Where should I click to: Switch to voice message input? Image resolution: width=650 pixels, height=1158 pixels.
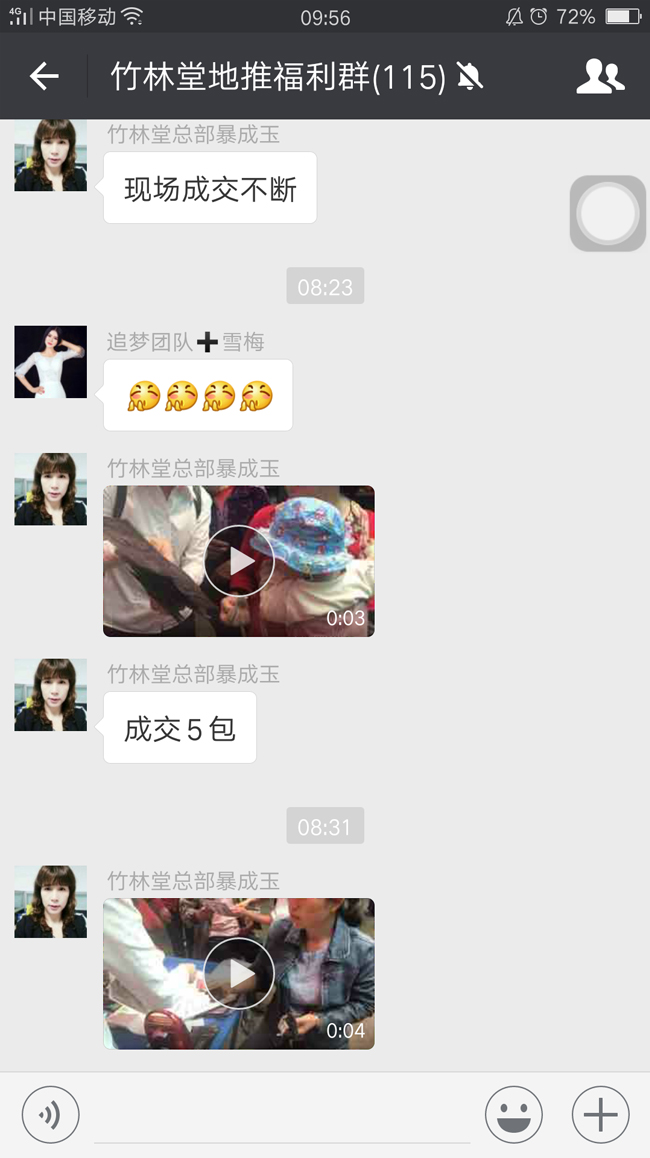click(51, 1114)
